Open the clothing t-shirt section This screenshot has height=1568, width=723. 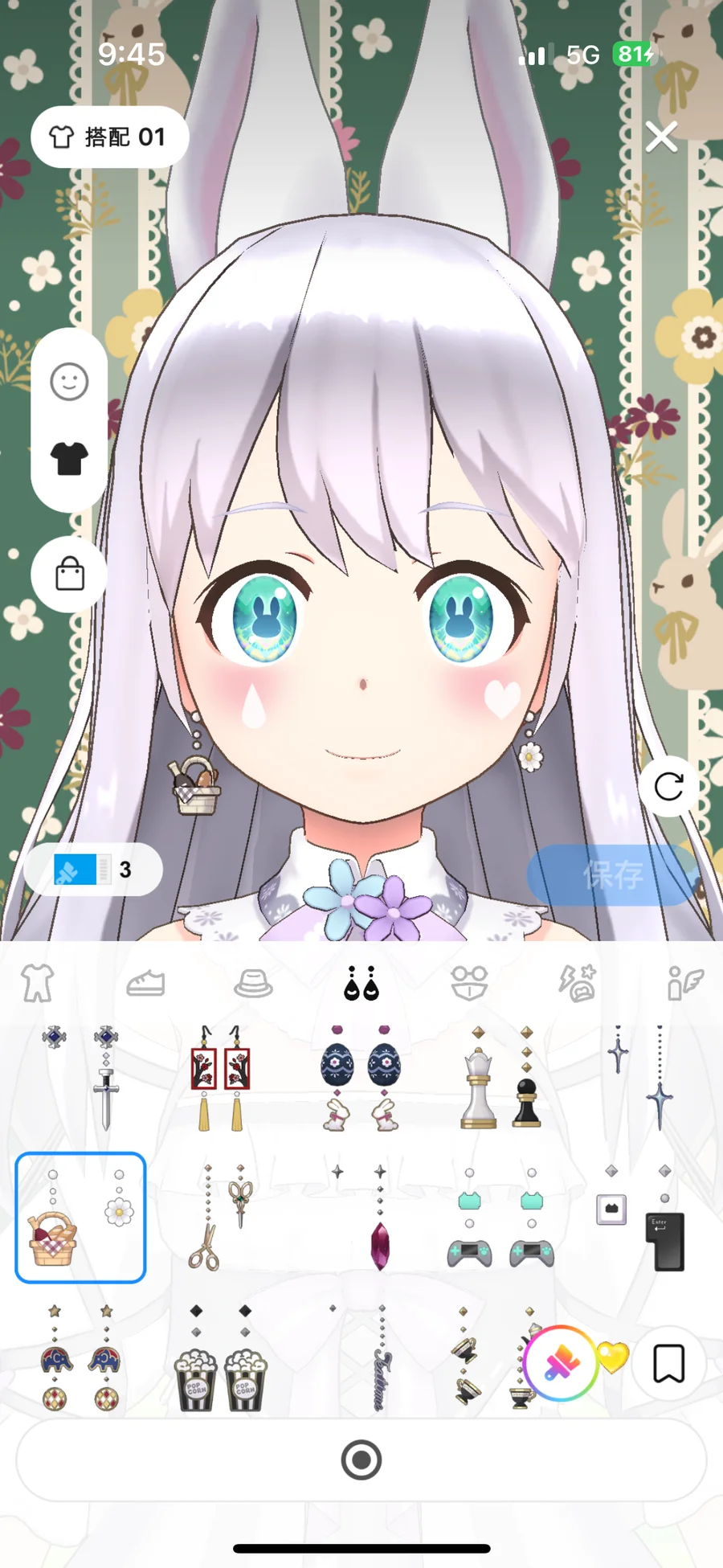pos(69,459)
